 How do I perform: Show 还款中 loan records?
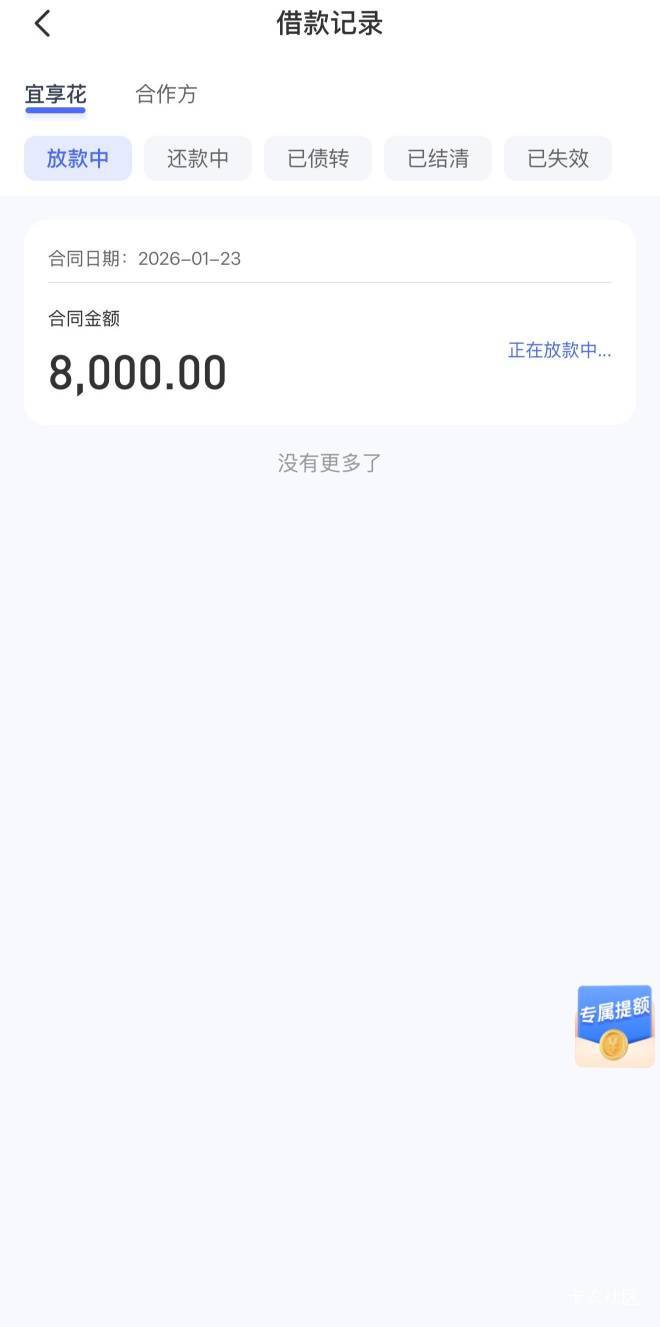pyautogui.click(x=198, y=158)
